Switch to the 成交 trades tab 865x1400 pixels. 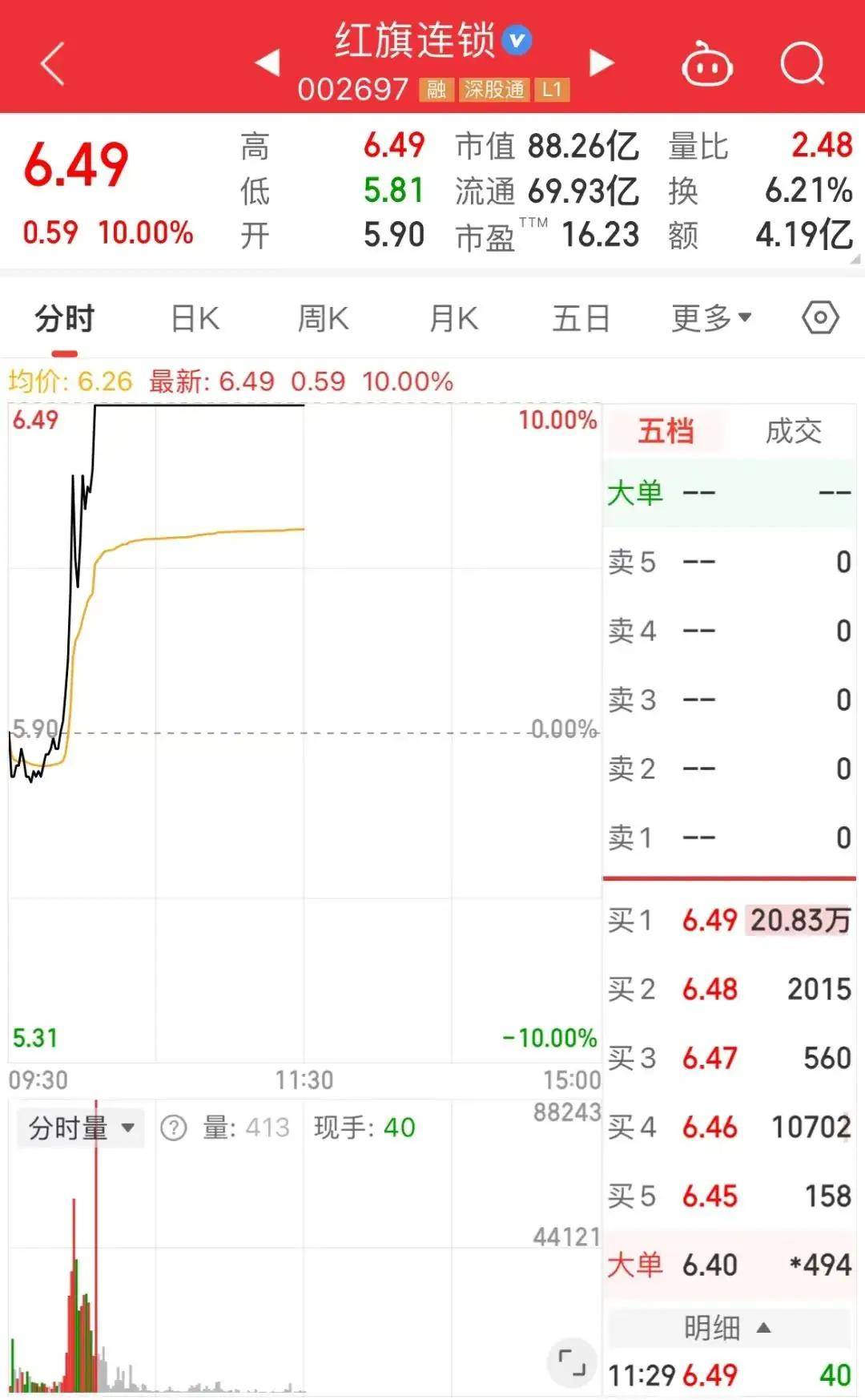point(793,432)
